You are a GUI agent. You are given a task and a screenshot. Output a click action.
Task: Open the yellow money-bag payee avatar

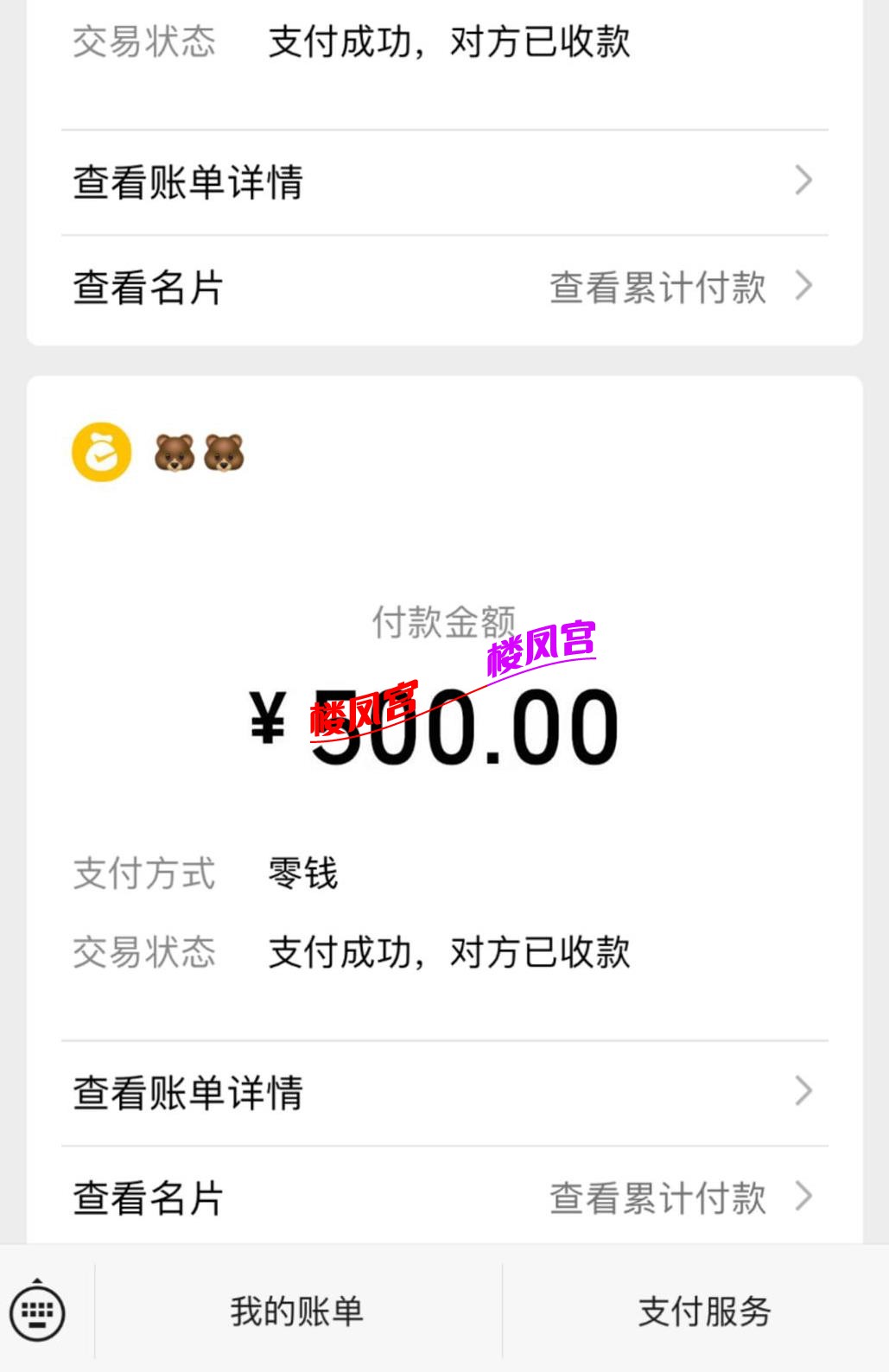101,452
